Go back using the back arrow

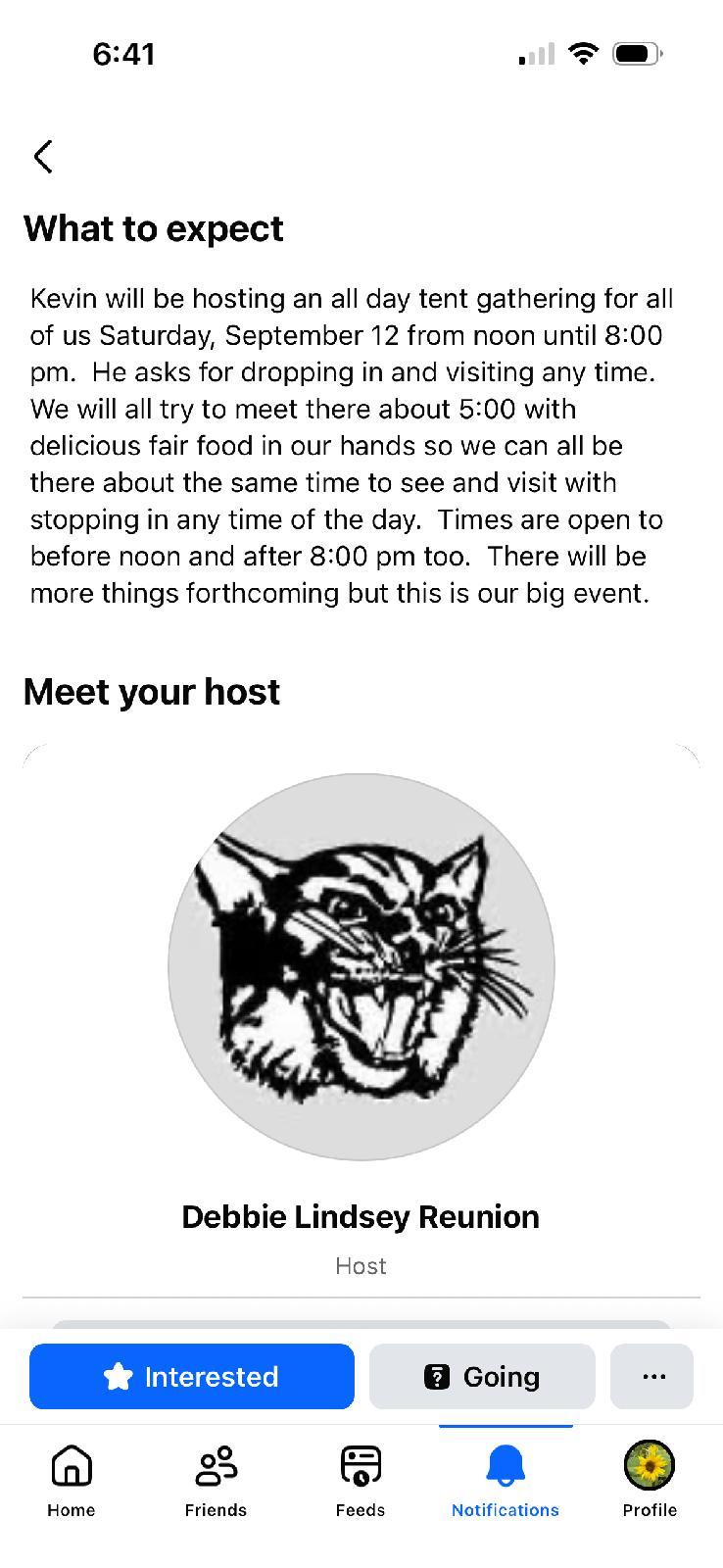[43, 156]
